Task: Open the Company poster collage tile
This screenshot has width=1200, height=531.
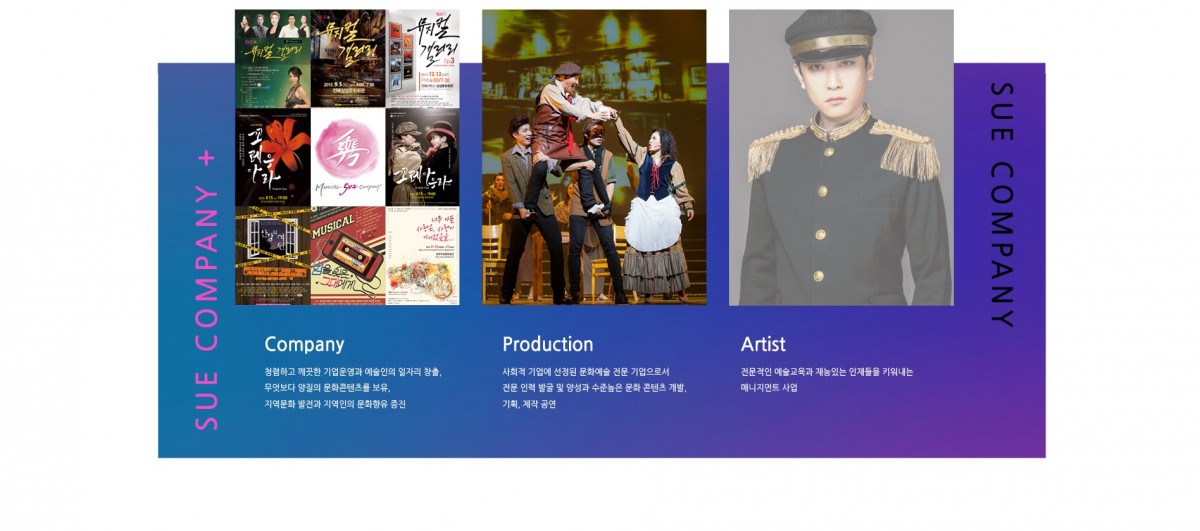Action: [347, 157]
